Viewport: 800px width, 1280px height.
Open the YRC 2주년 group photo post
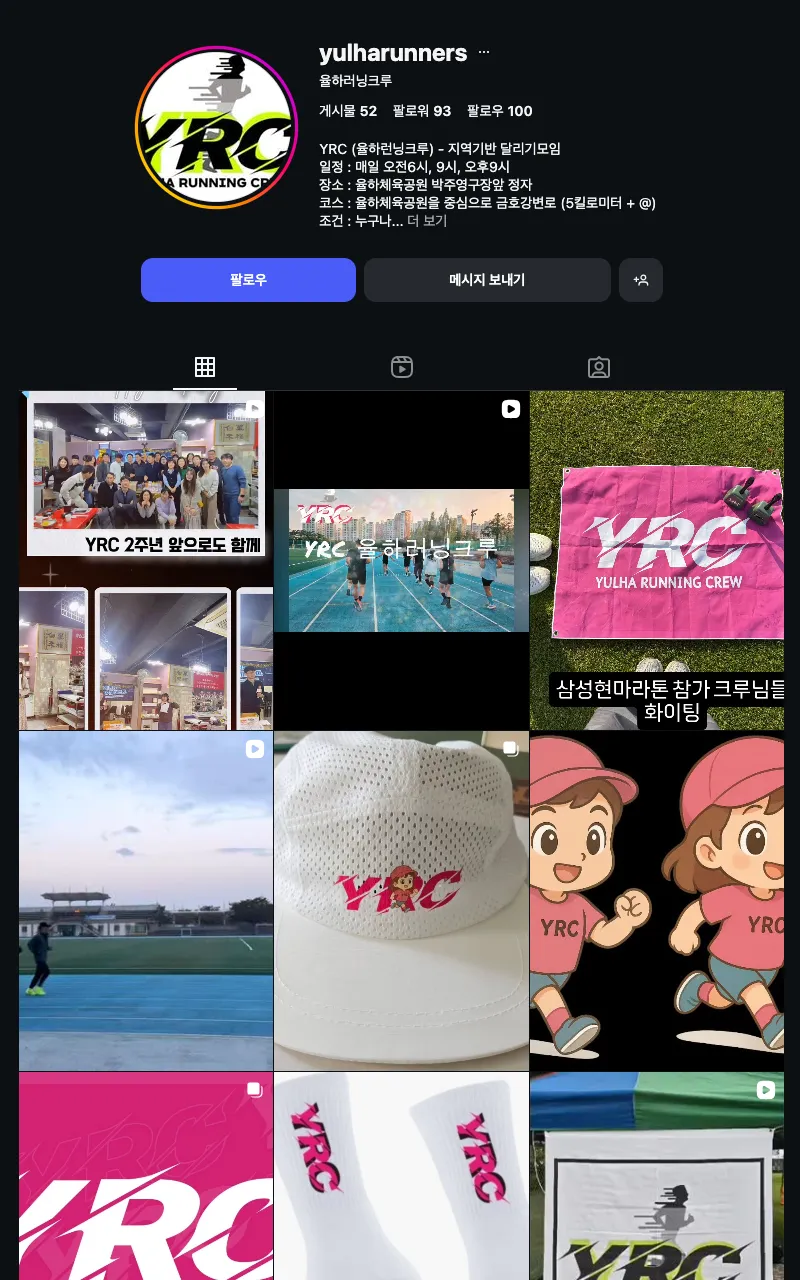pos(146,560)
